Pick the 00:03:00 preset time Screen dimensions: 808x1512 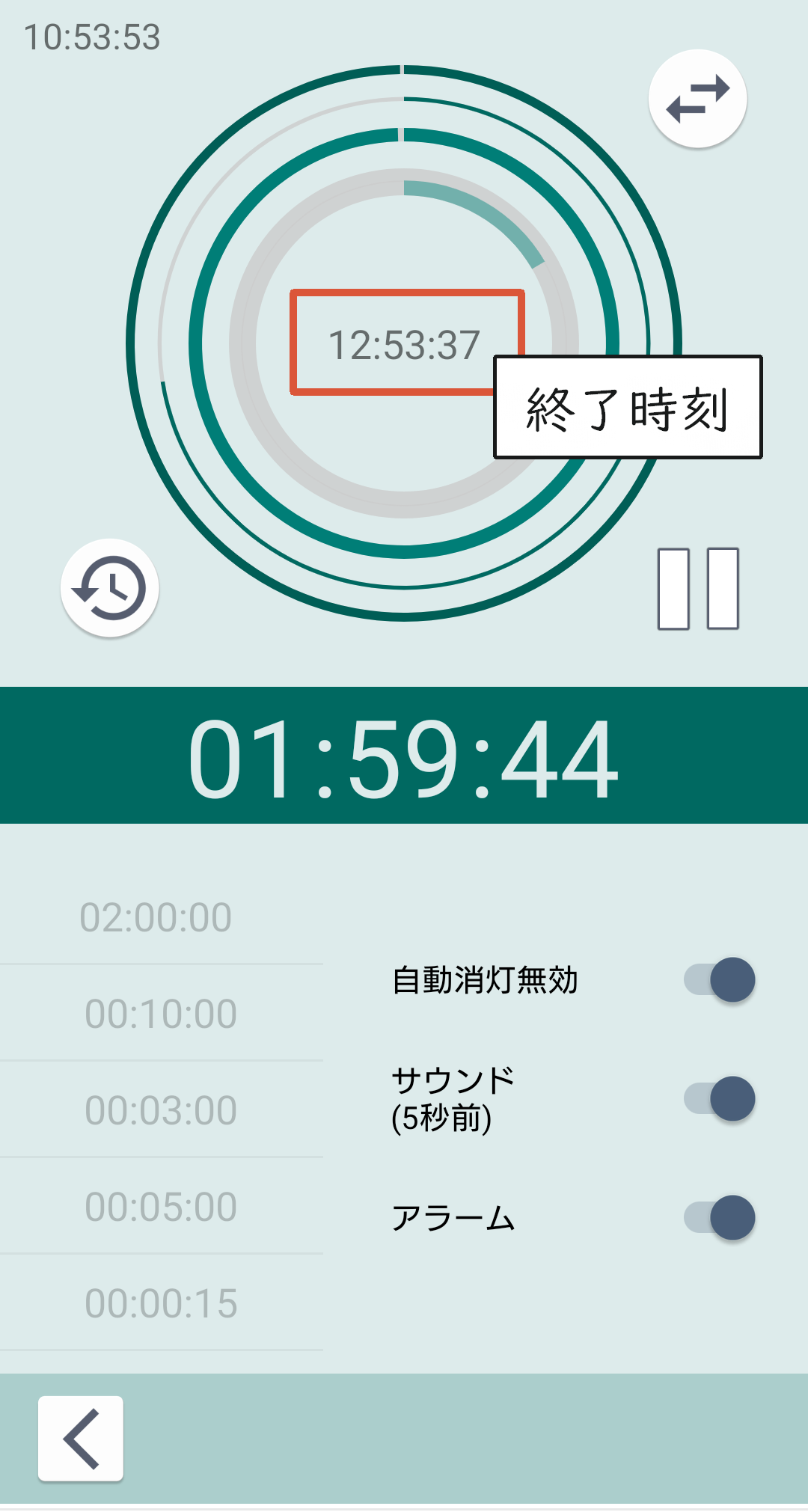coord(161,1110)
